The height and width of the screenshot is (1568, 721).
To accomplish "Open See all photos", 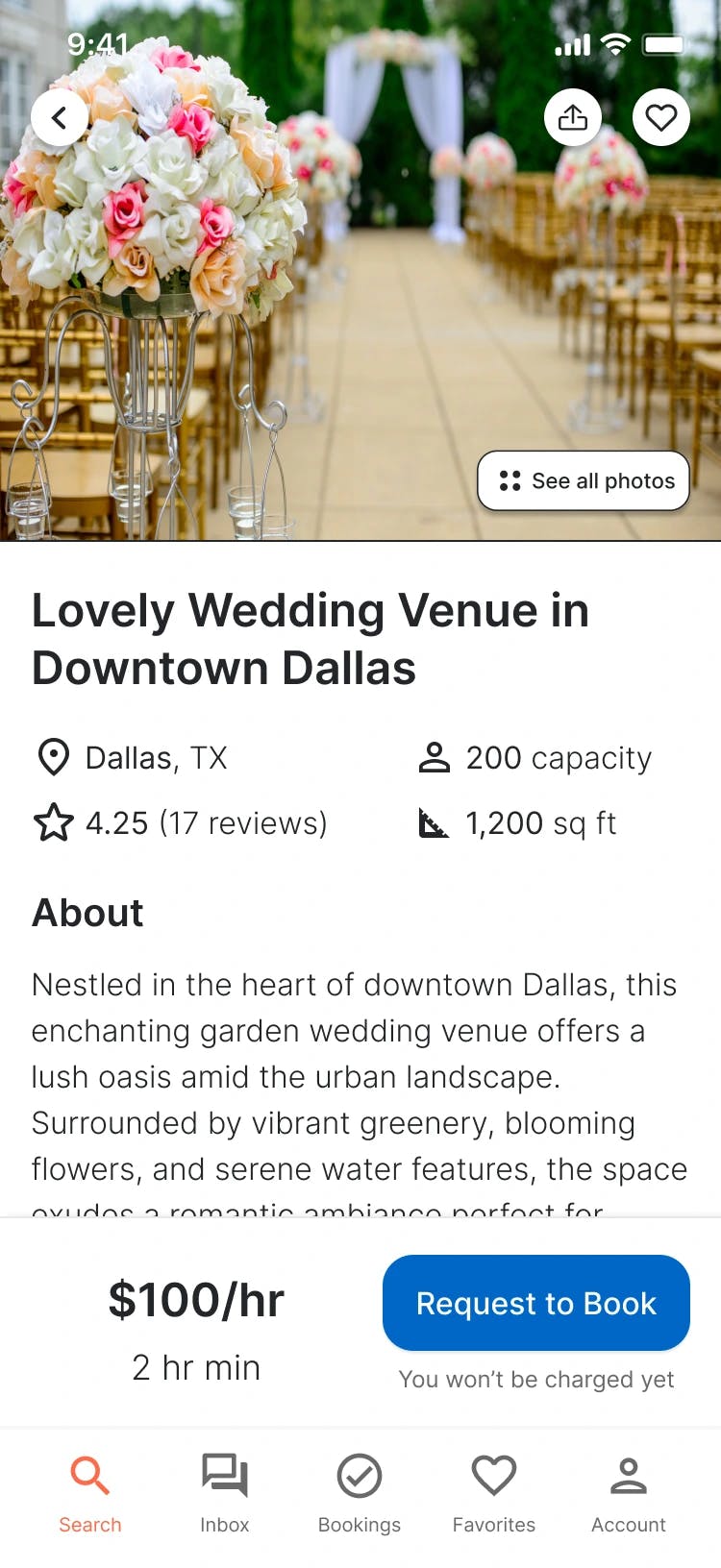I will (x=584, y=480).
